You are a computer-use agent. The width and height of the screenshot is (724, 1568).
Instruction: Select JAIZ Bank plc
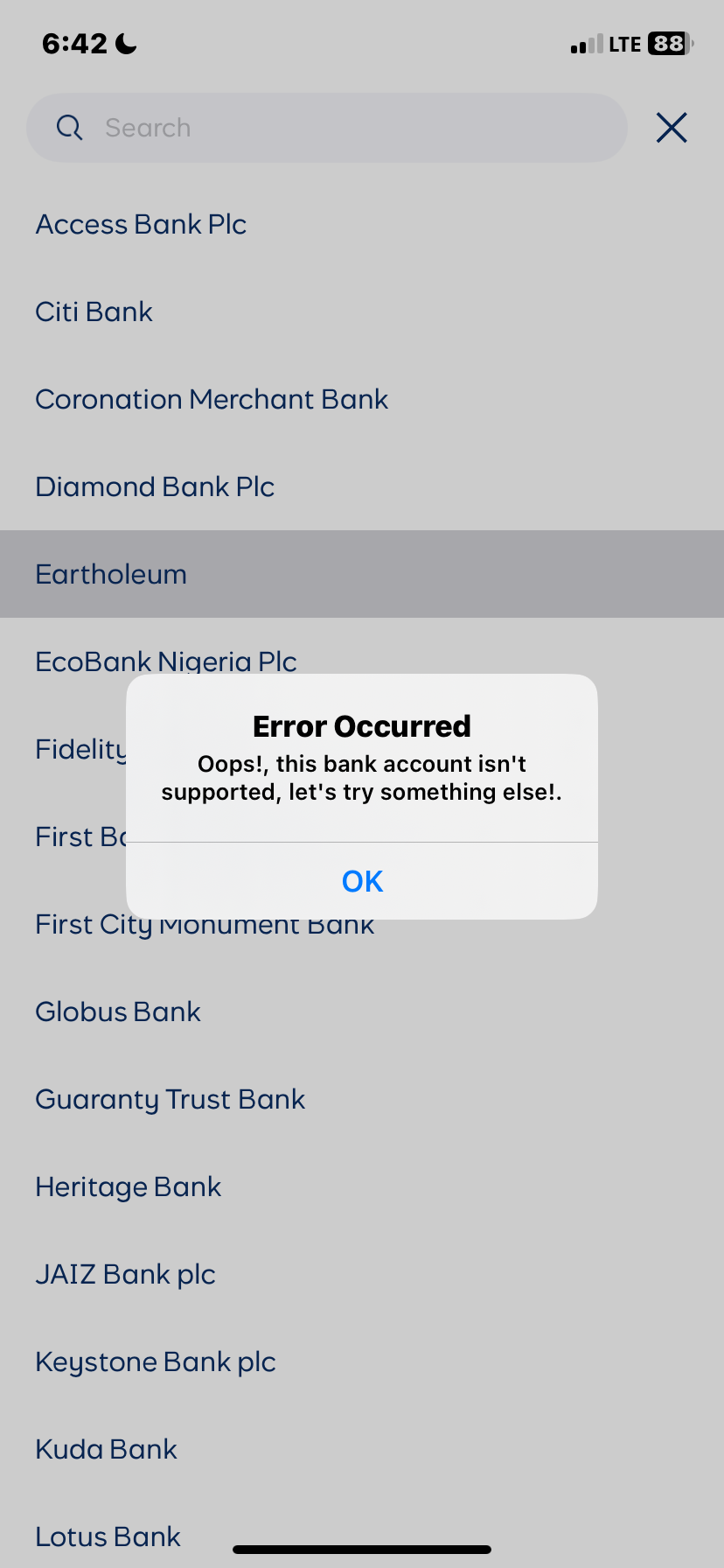point(126,1275)
